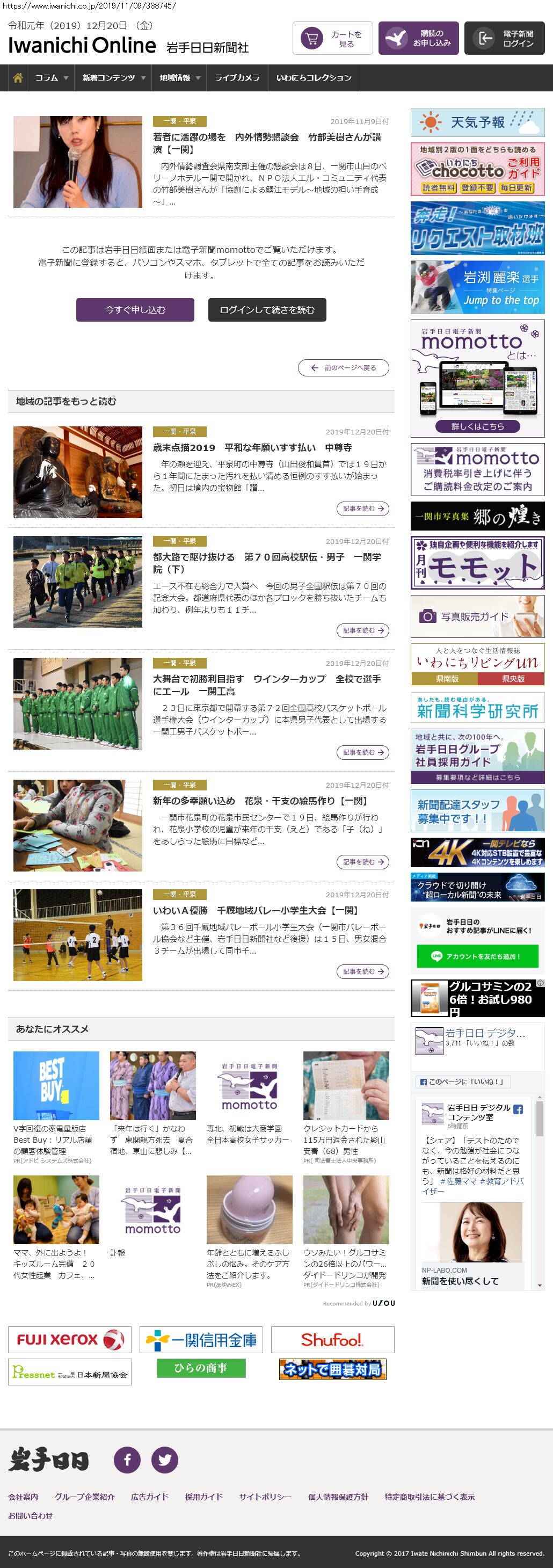Open the 天気予報 weather banner
The image size is (553, 1568).
477,122
